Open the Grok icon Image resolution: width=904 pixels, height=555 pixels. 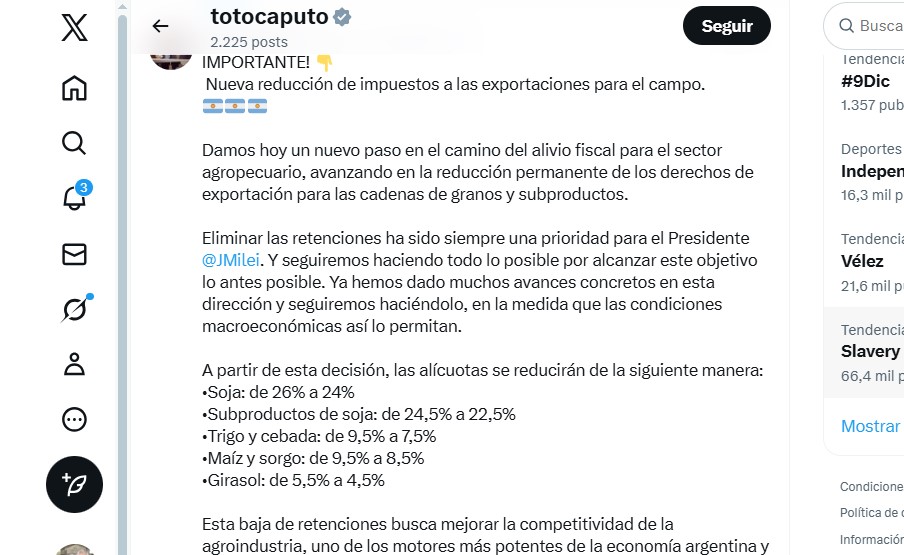(x=74, y=310)
